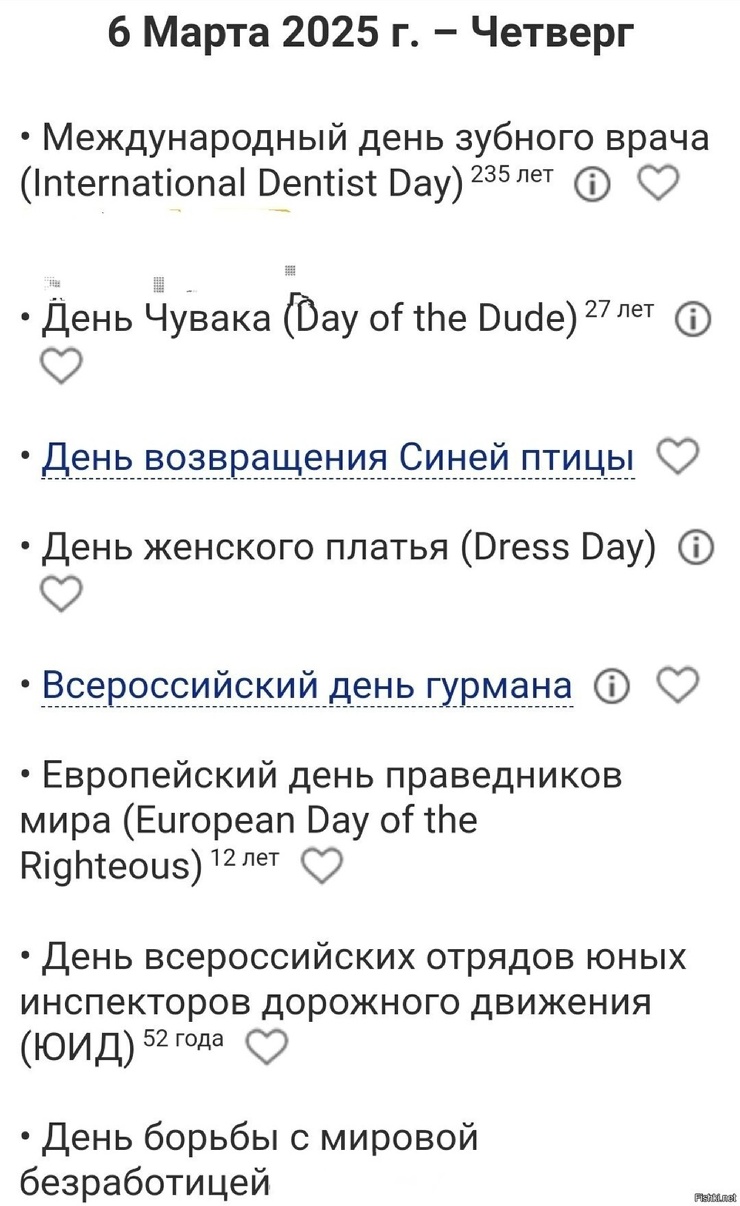Open the Всероссийский день гурмана link
This screenshot has width=740, height=1206.
(x=308, y=686)
